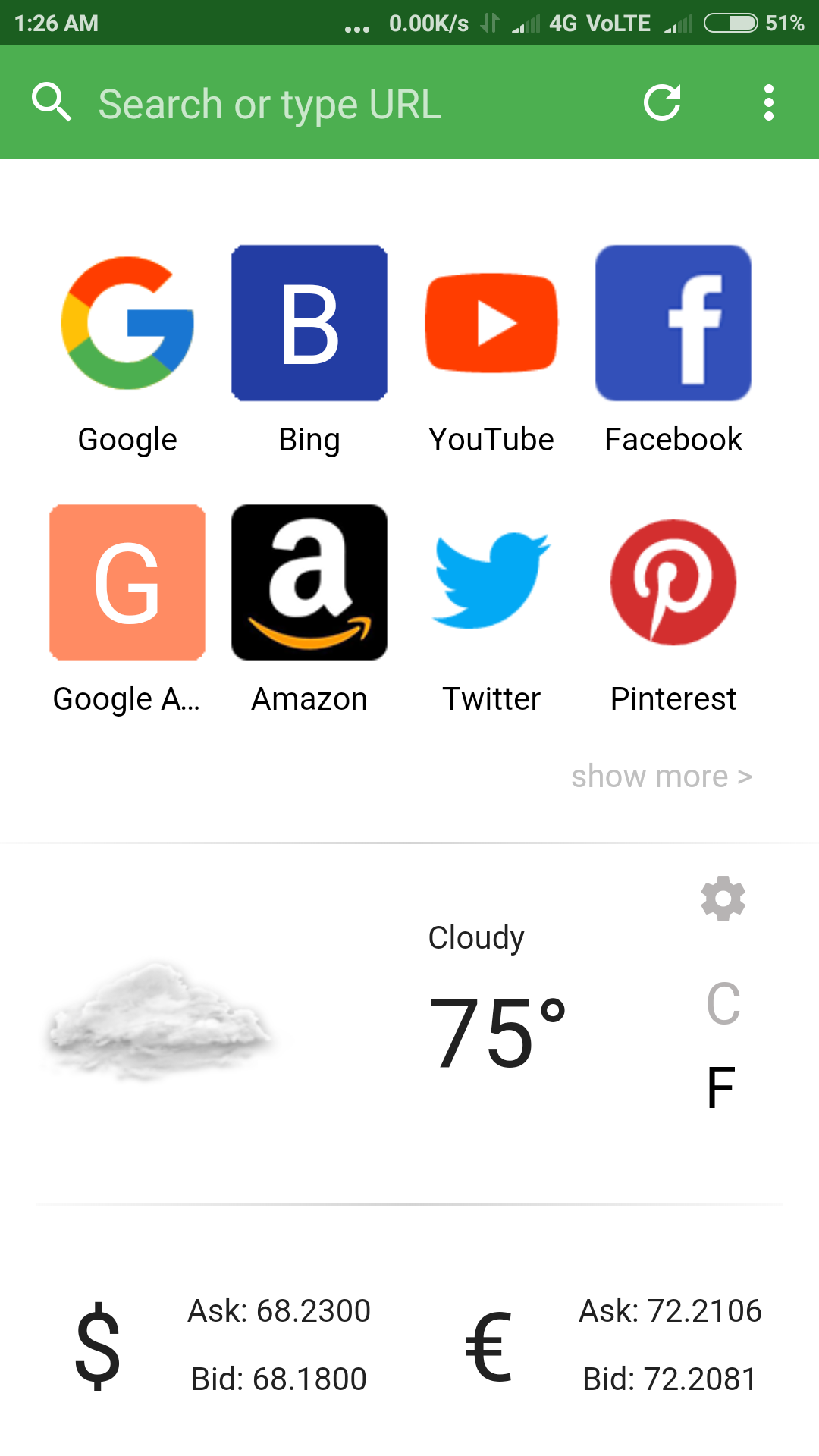Open the three-dot overflow menu
The width and height of the screenshot is (819, 1456).
click(x=769, y=103)
